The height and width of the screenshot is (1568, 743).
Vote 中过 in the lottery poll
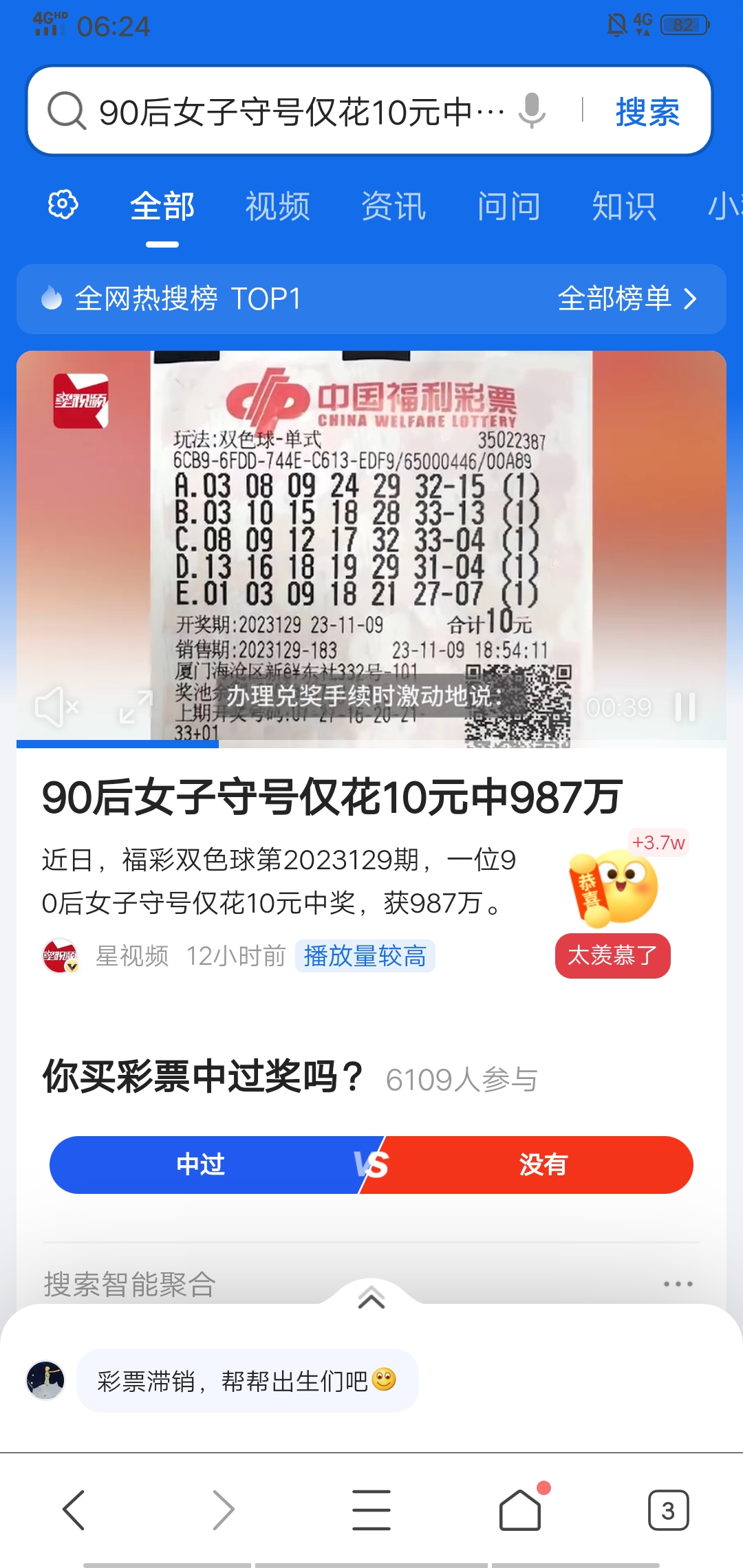201,1164
